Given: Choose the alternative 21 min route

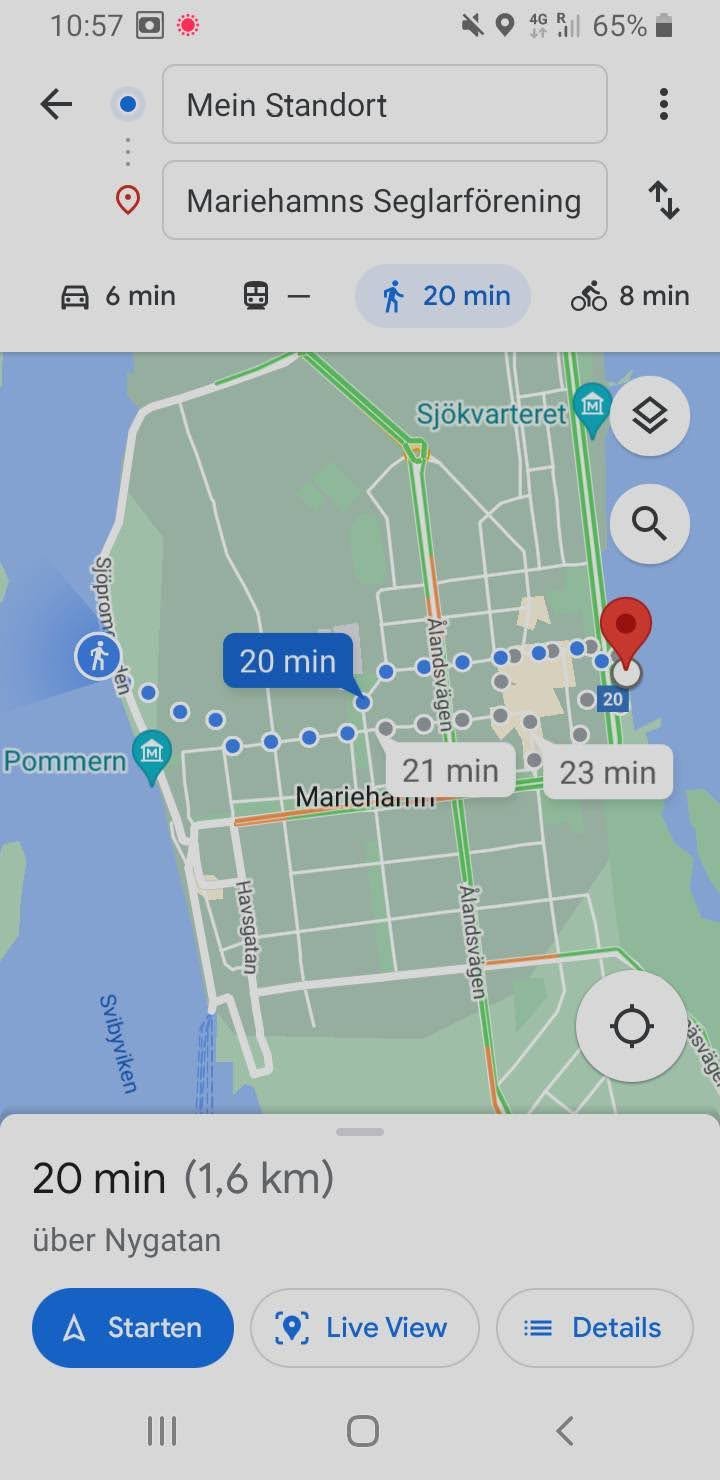Looking at the screenshot, I should tap(450, 770).
